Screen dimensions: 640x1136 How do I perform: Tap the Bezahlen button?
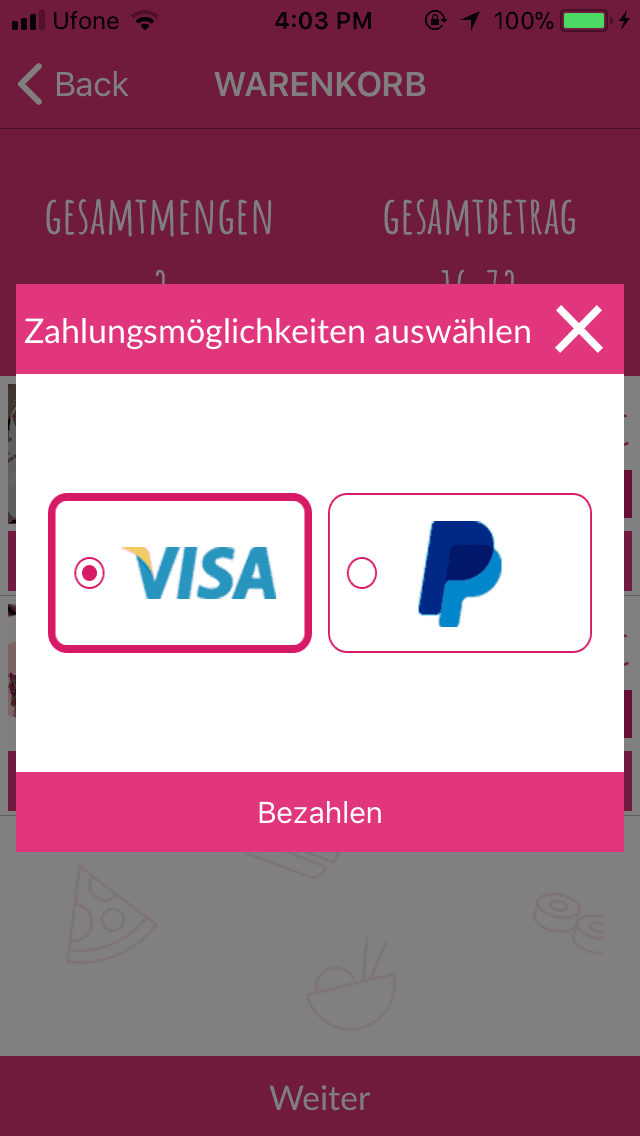(x=320, y=812)
